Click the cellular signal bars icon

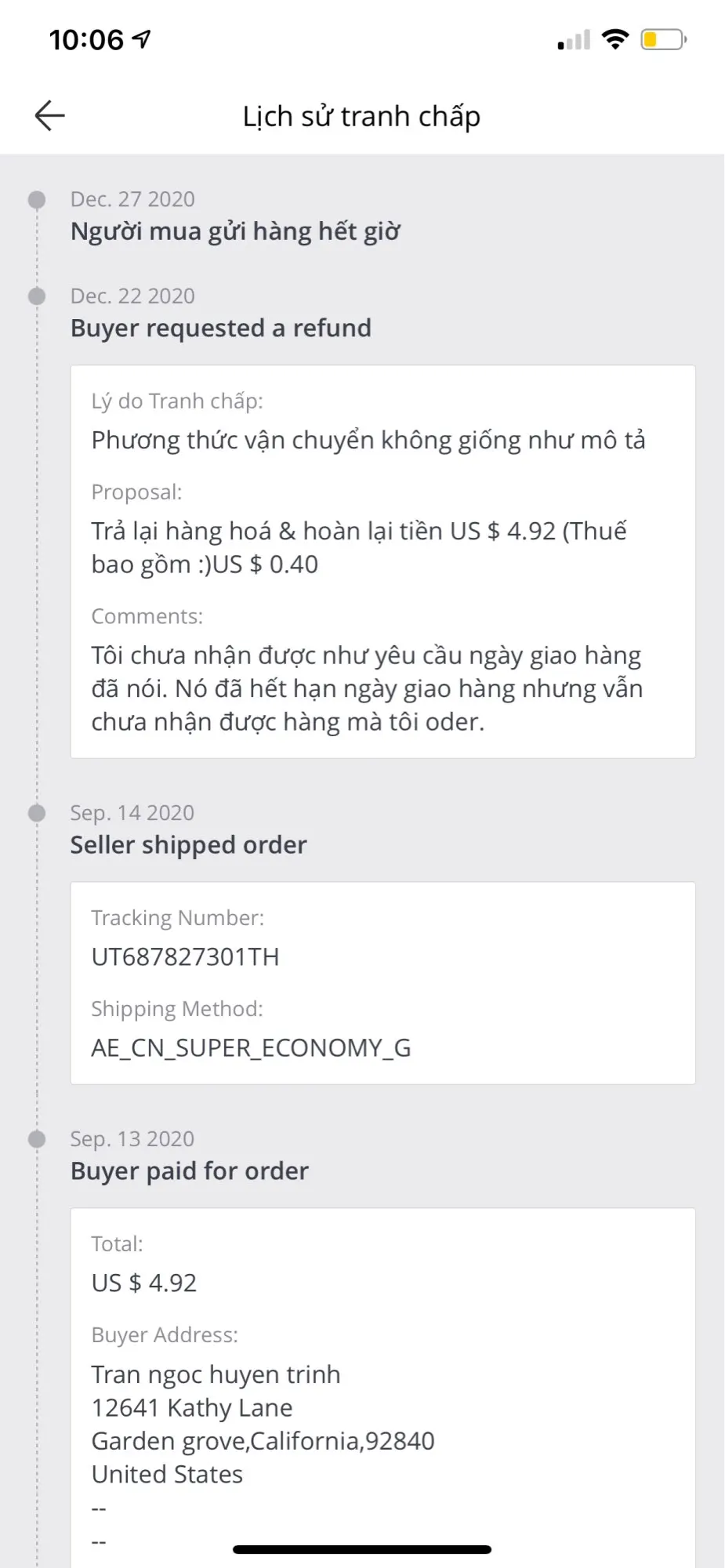[571, 39]
